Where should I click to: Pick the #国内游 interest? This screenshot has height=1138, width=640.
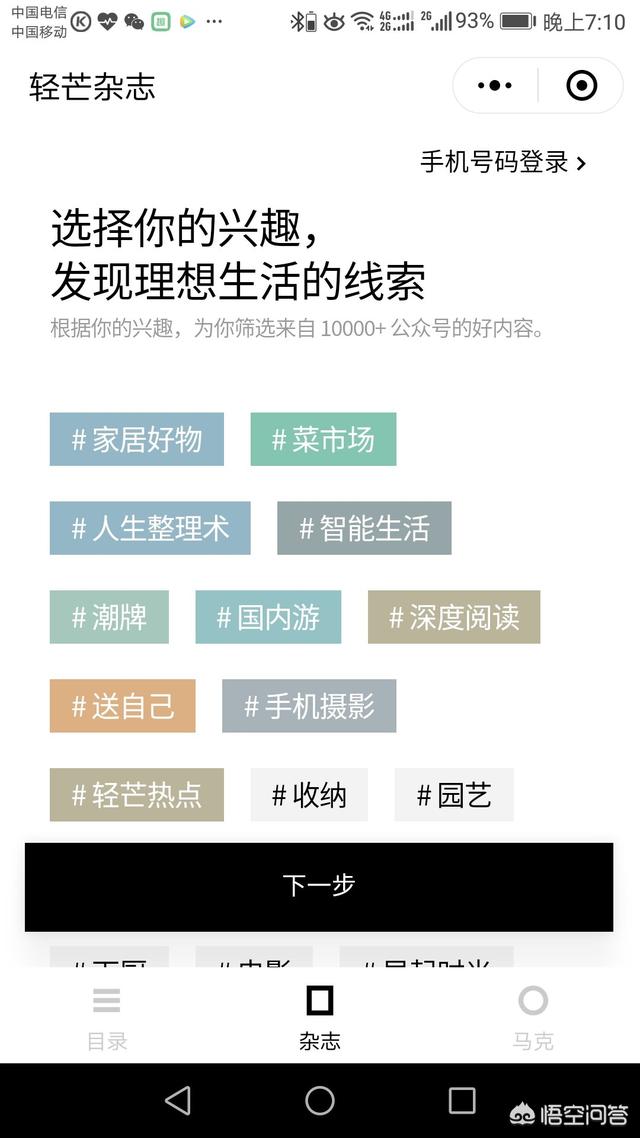pyautogui.click(x=268, y=617)
